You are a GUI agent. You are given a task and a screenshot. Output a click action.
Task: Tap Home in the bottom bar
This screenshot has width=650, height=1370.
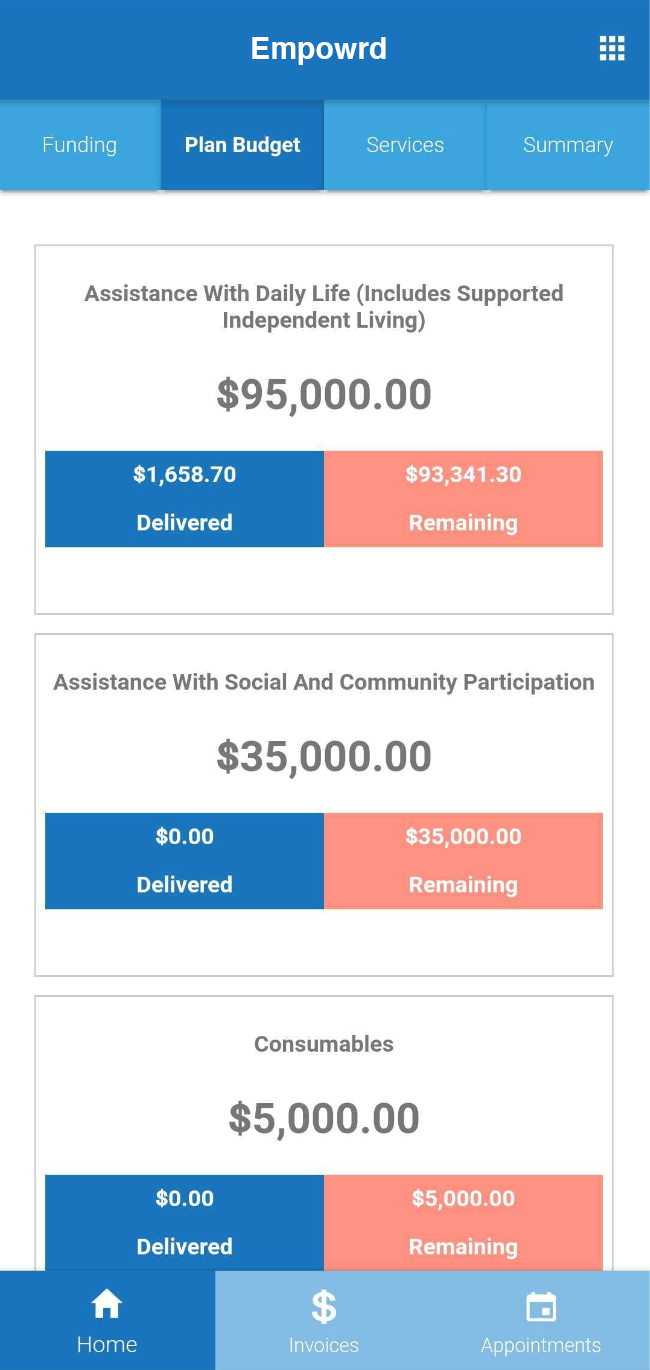point(107,1321)
